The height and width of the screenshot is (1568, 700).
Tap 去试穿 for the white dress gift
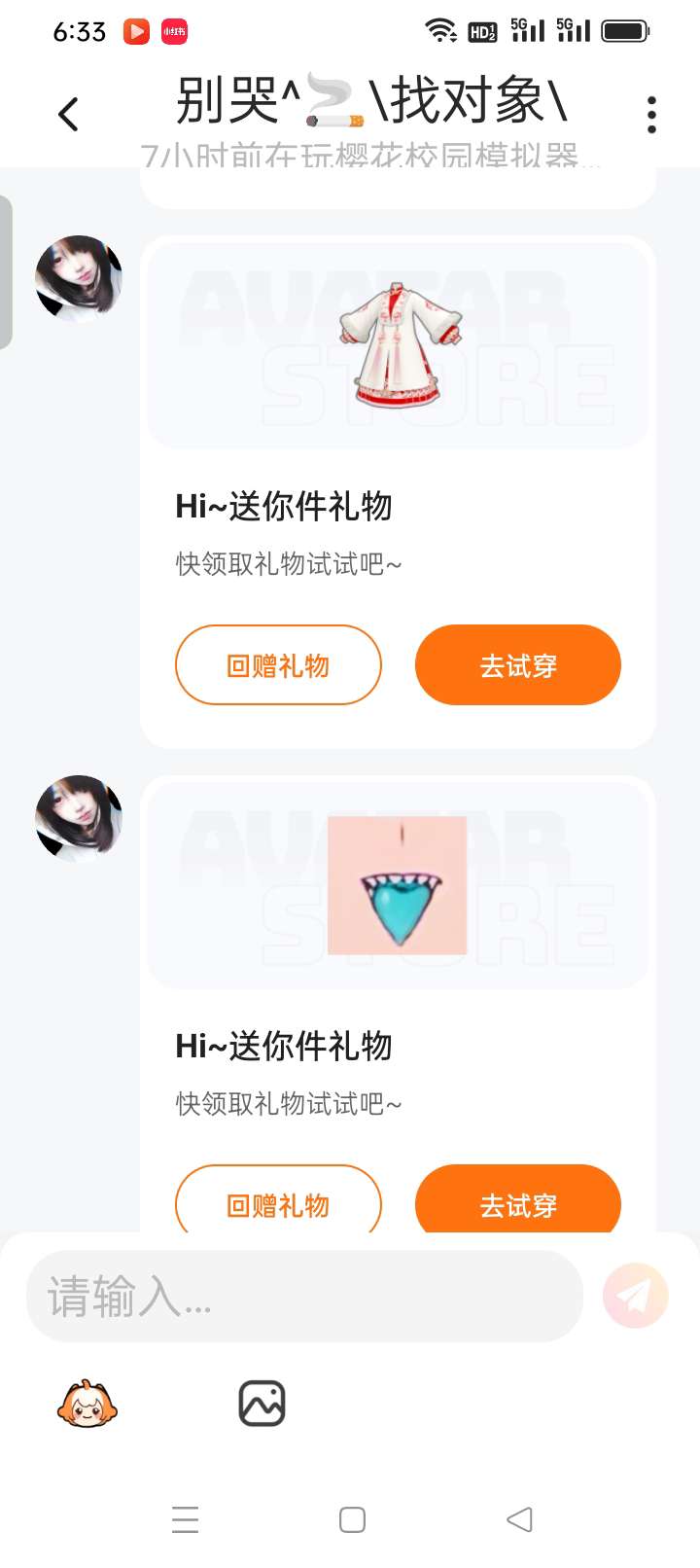pos(518,665)
